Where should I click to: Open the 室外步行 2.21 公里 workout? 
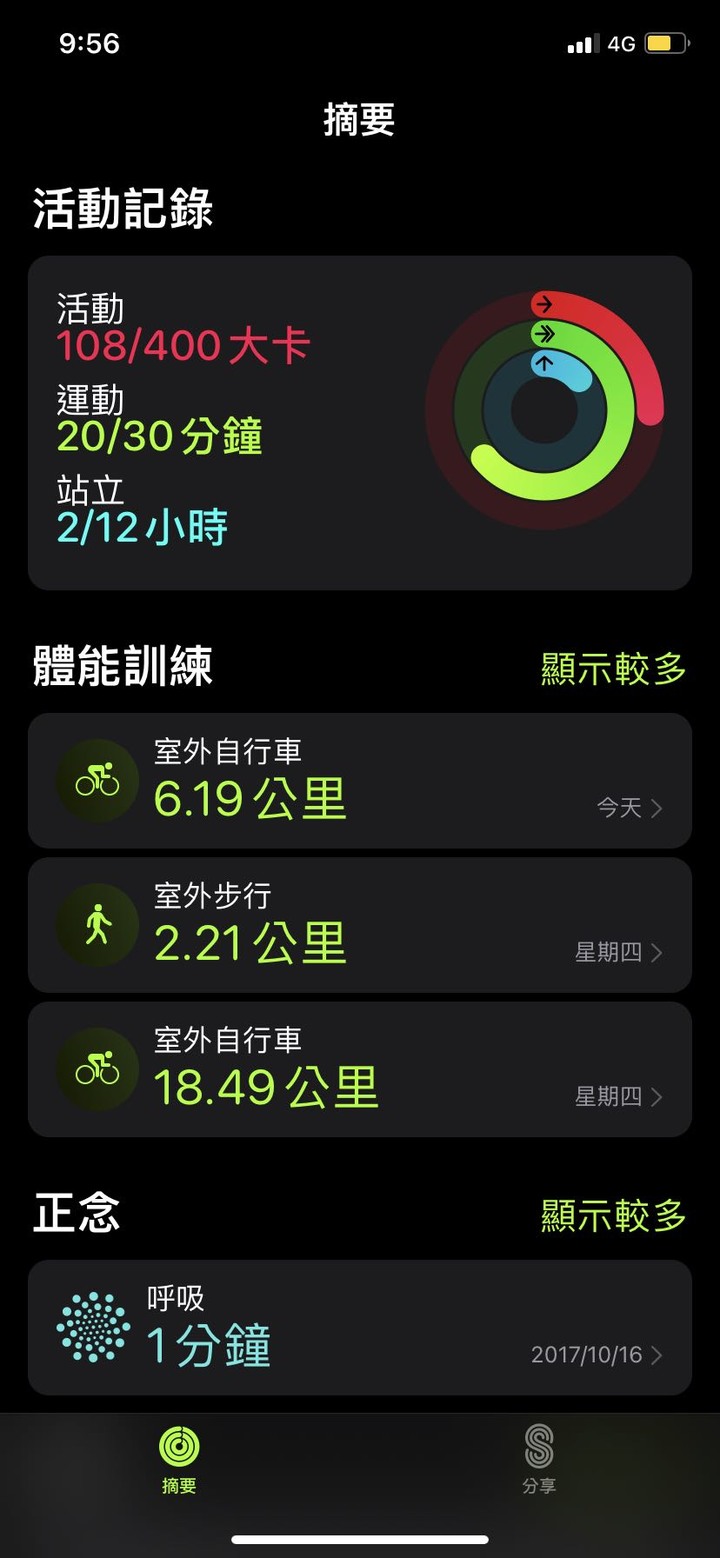tap(360, 925)
